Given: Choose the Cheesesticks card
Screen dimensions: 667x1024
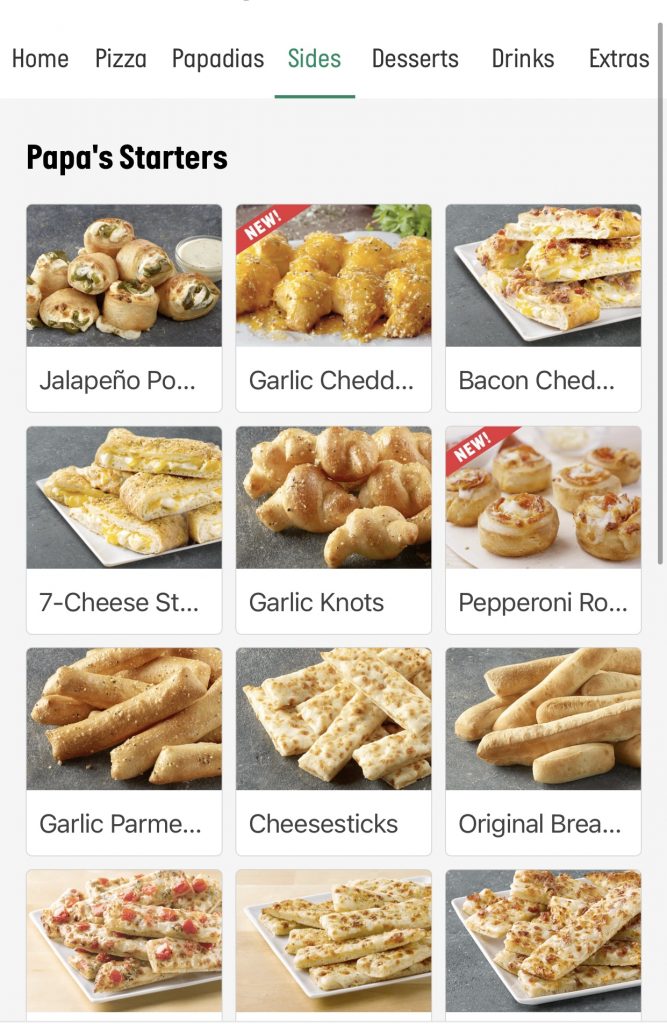Looking at the screenshot, I should (334, 751).
